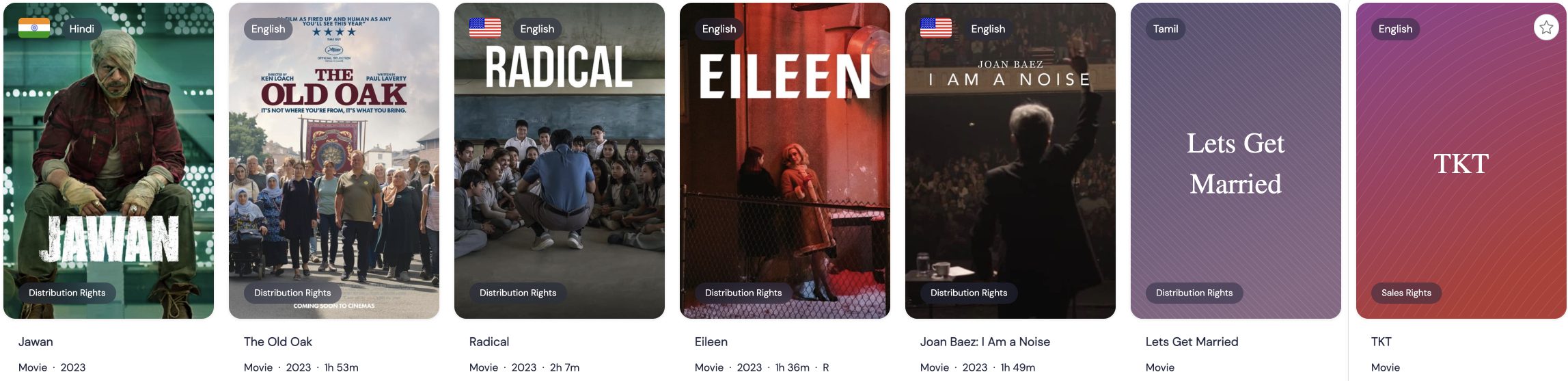Select the Eileen movie card
1568x381 pixels.
(x=785, y=161)
